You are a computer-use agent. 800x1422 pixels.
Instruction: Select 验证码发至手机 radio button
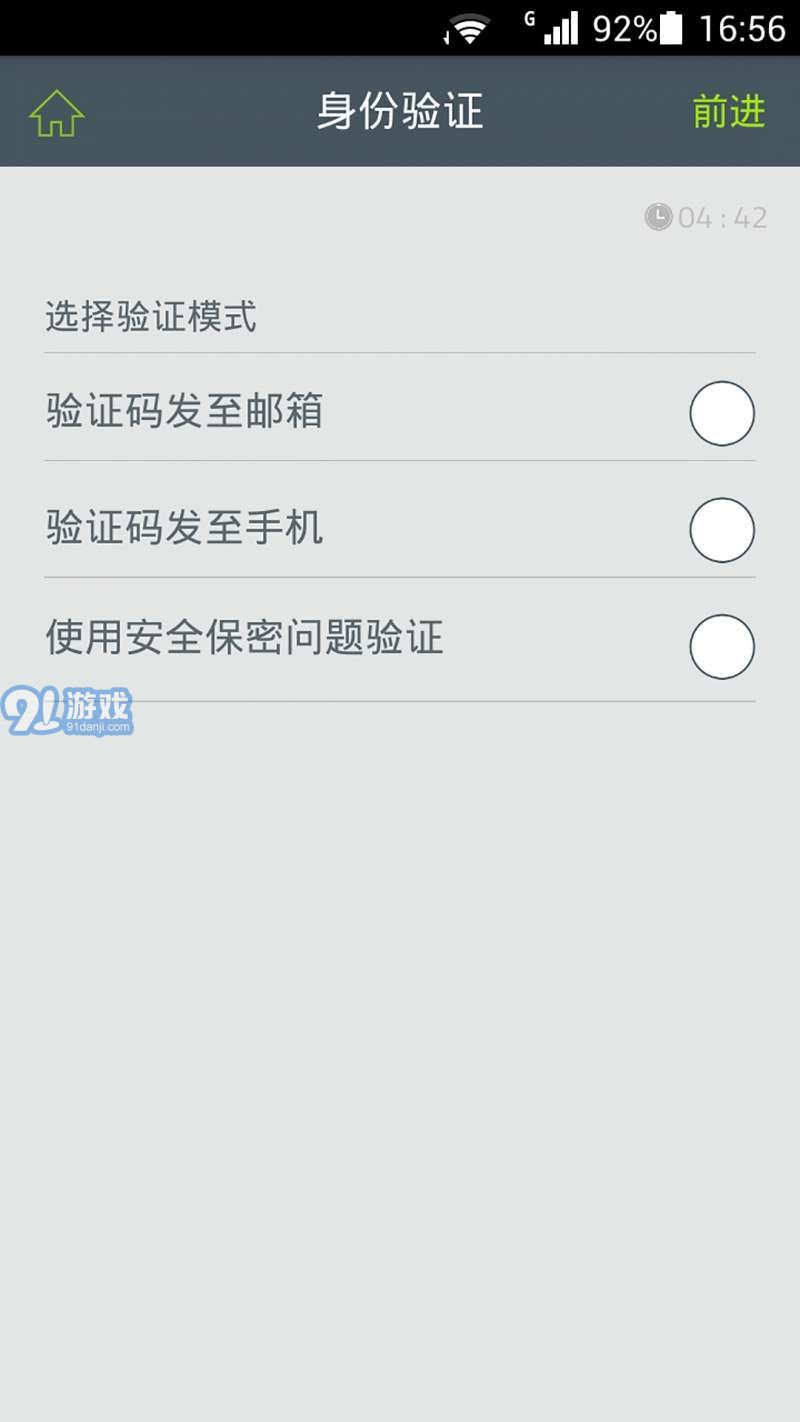coord(722,530)
